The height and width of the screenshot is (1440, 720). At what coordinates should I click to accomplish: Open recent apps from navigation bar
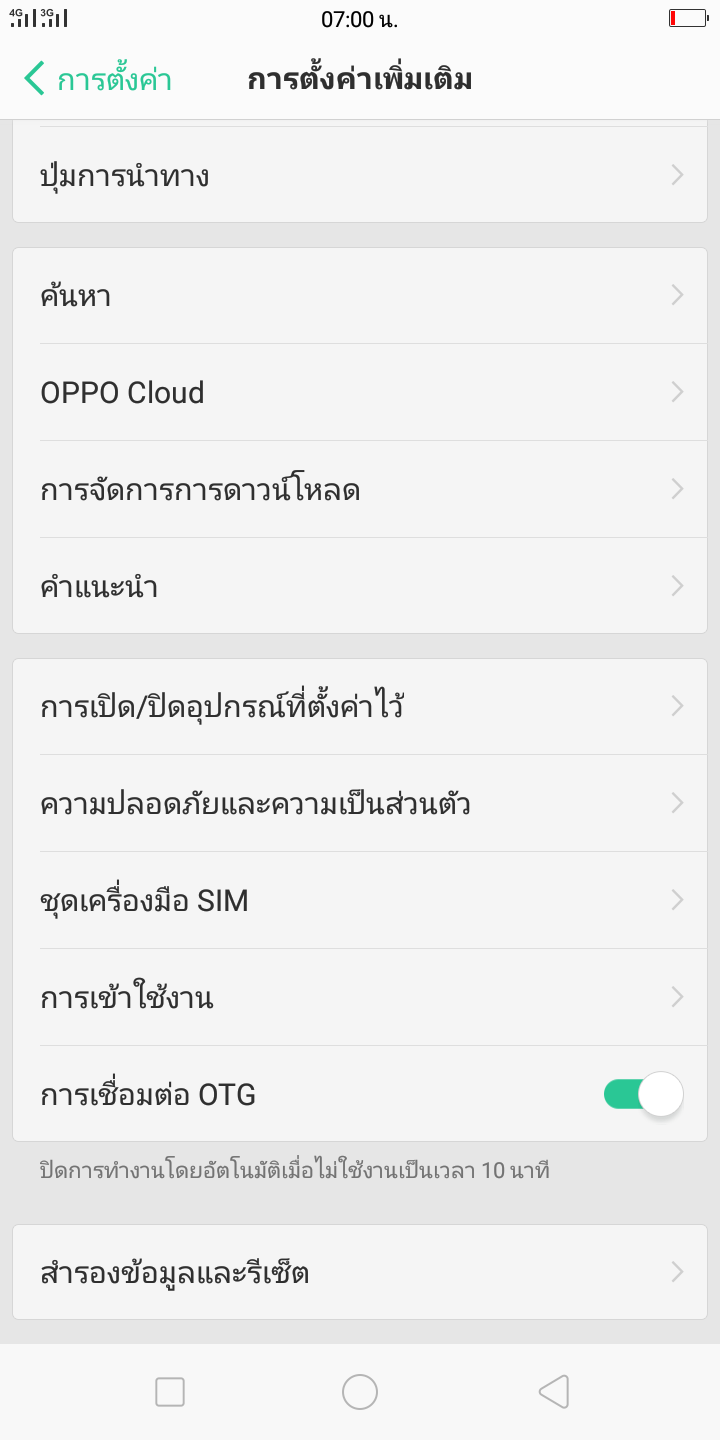(x=170, y=1392)
